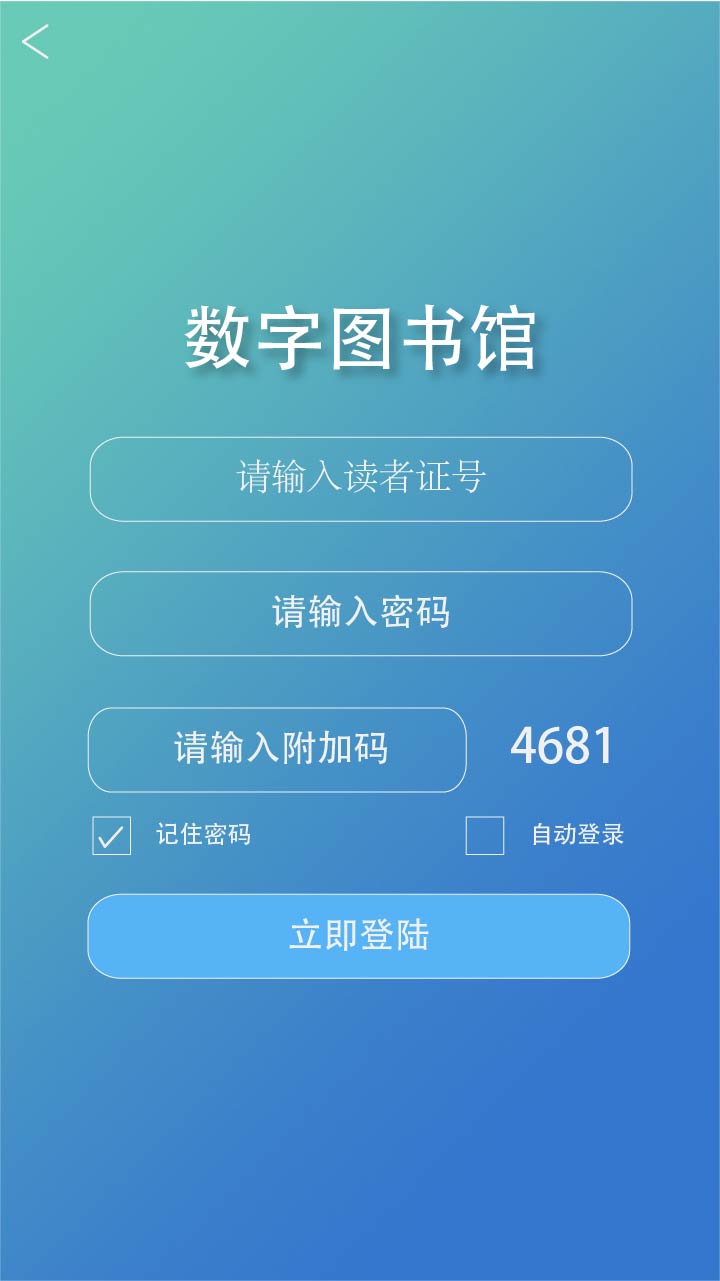The height and width of the screenshot is (1281, 720).
Task: Focus the password input field
Action: 360,613
